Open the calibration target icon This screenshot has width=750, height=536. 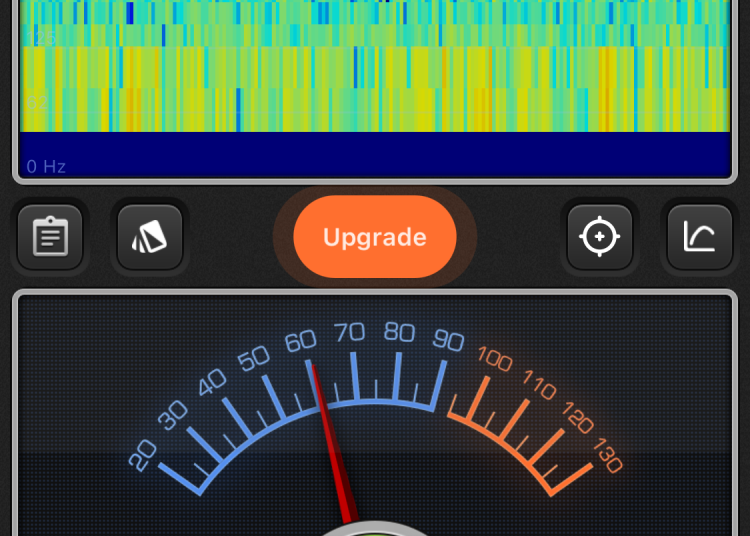coord(600,238)
